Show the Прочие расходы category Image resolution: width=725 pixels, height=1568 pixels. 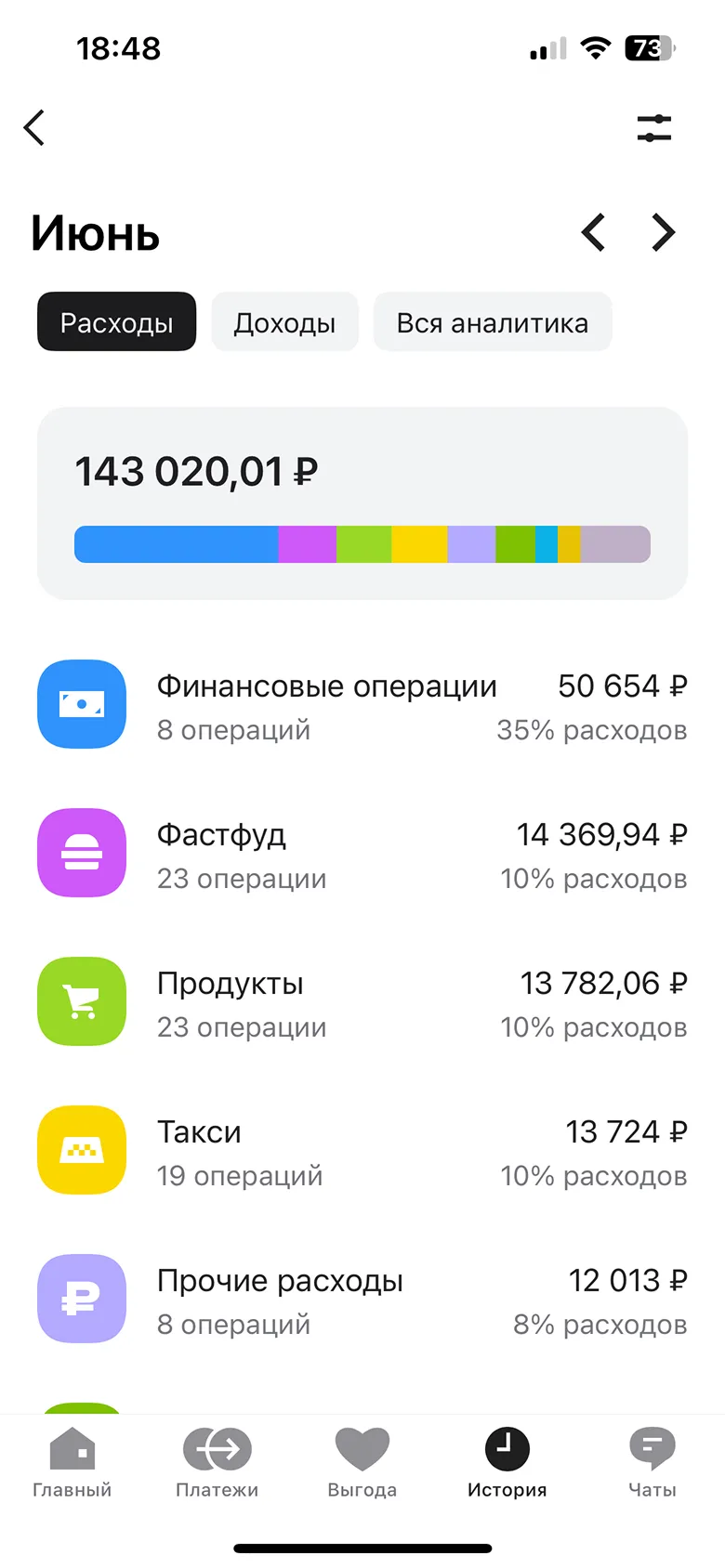pos(362,1300)
